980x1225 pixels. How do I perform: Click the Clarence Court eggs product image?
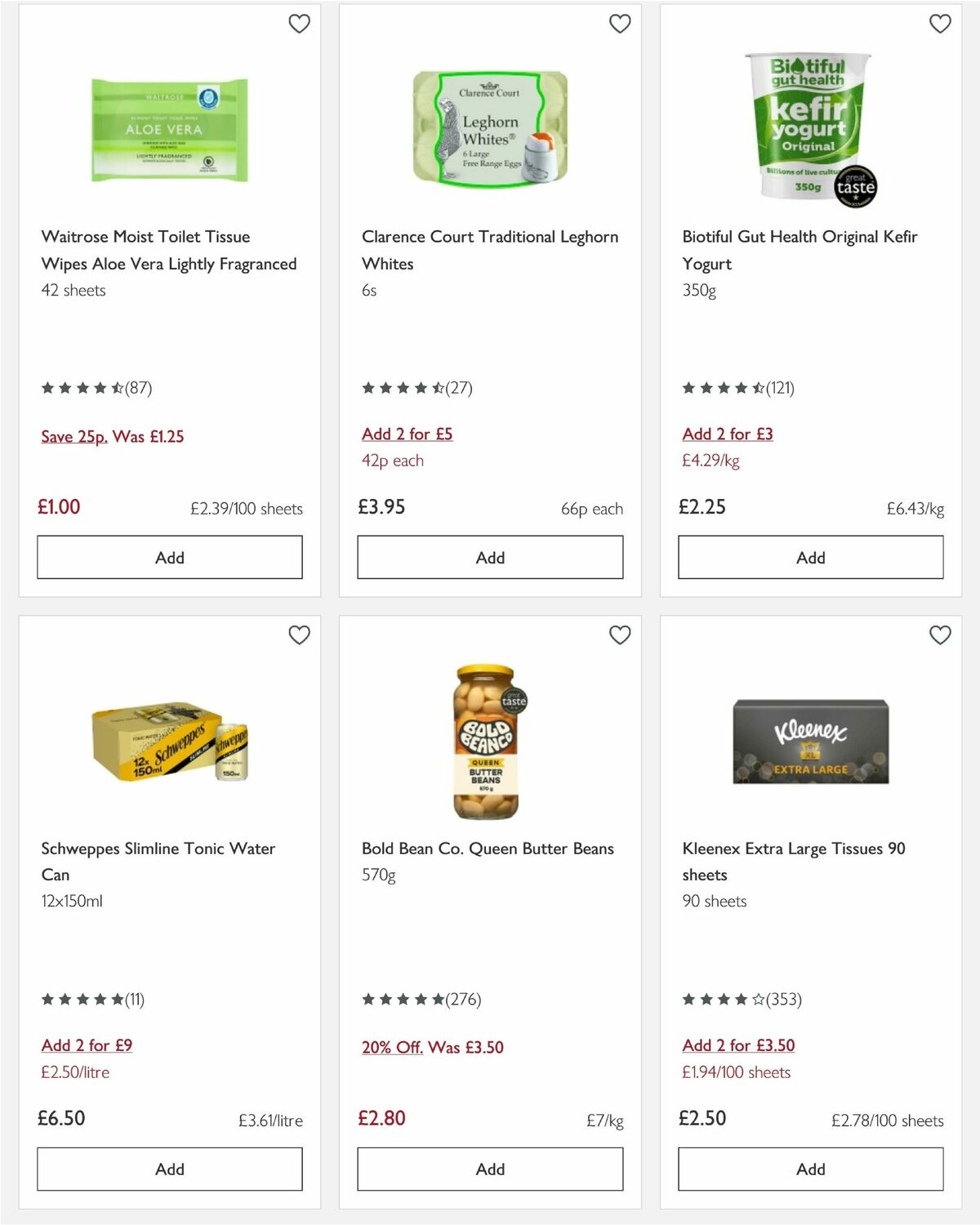pos(489,127)
